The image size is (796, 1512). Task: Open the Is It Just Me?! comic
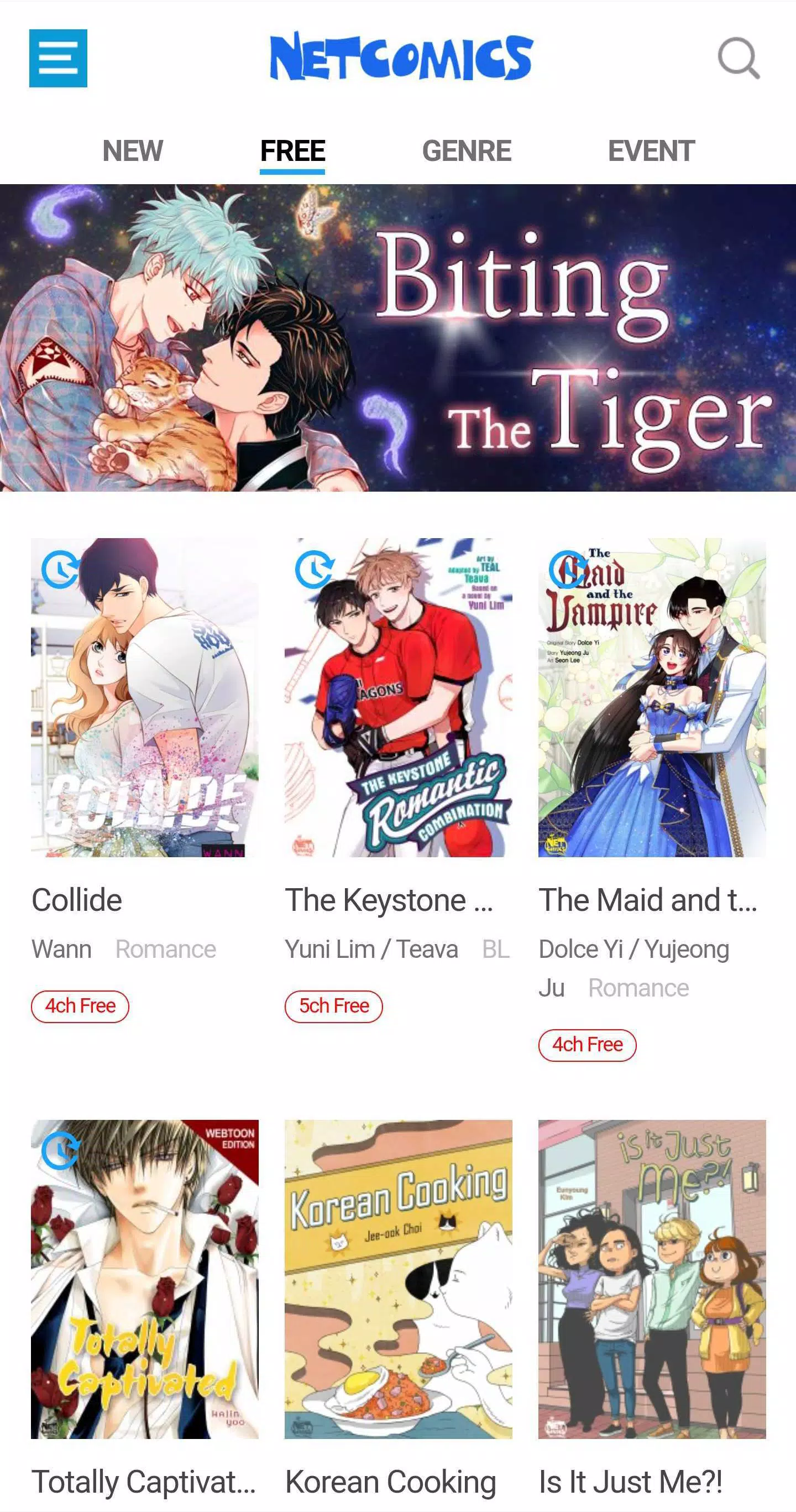652,1279
